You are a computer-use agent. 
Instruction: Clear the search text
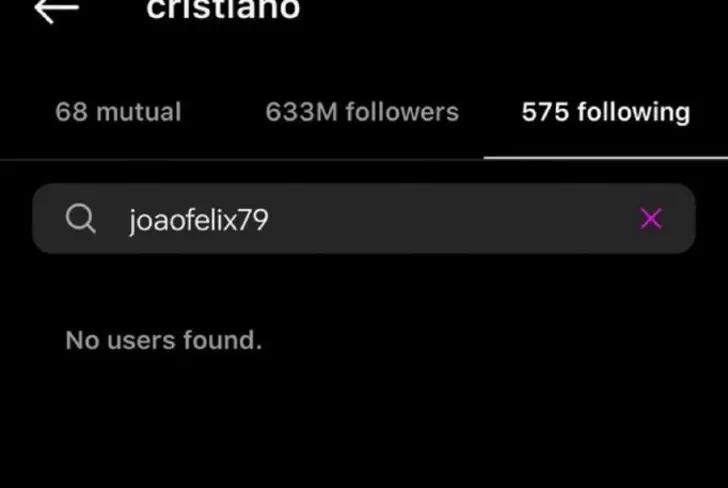[x=650, y=218]
